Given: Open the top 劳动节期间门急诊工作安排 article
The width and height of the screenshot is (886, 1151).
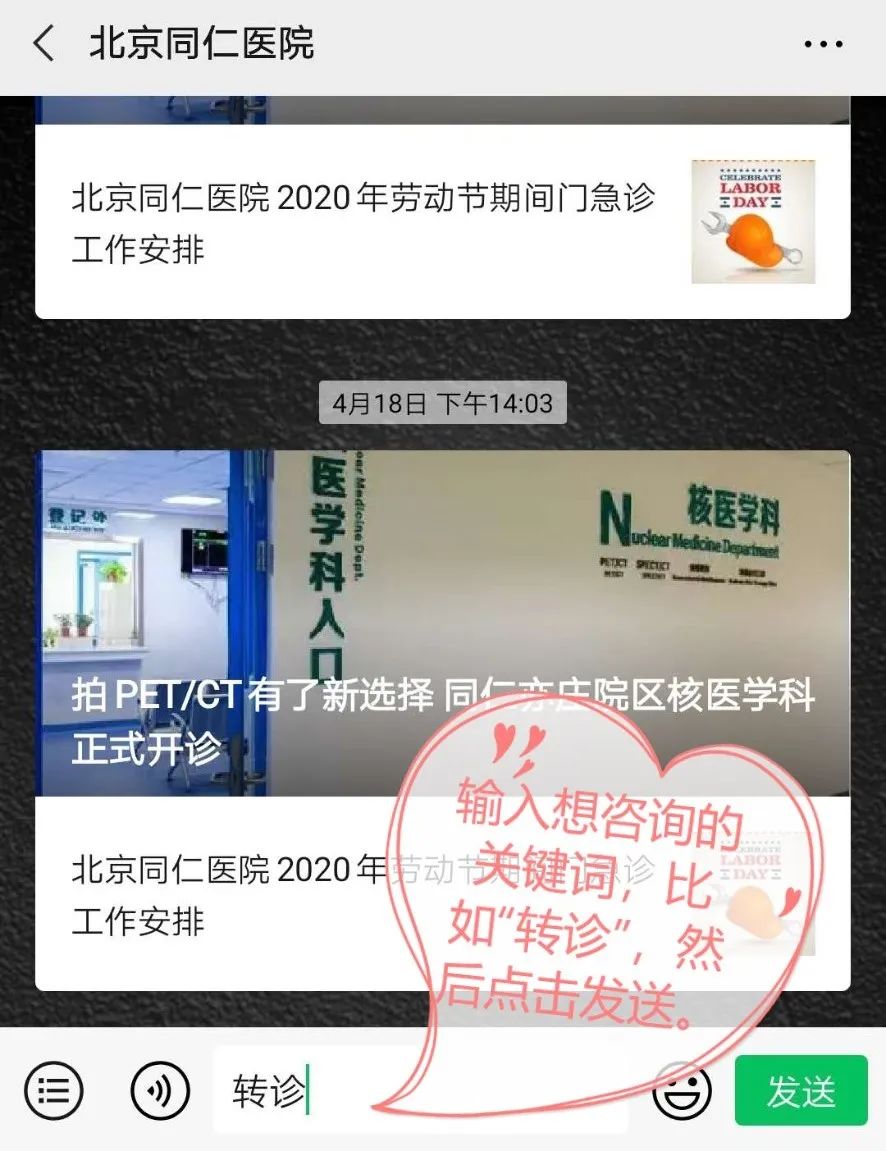Looking at the screenshot, I should (x=442, y=222).
